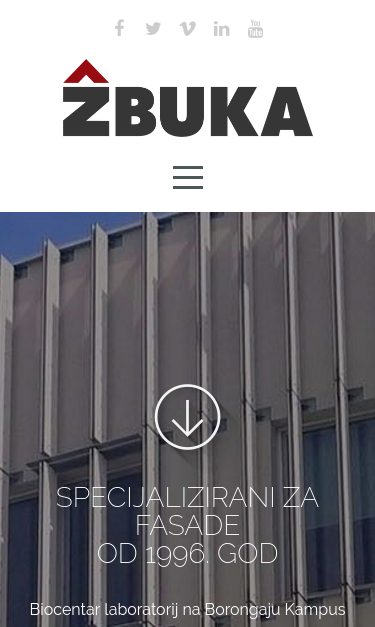This screenshot has width=375, height=627.
Task: Tap the circled down arrow button
Action: 188,417
